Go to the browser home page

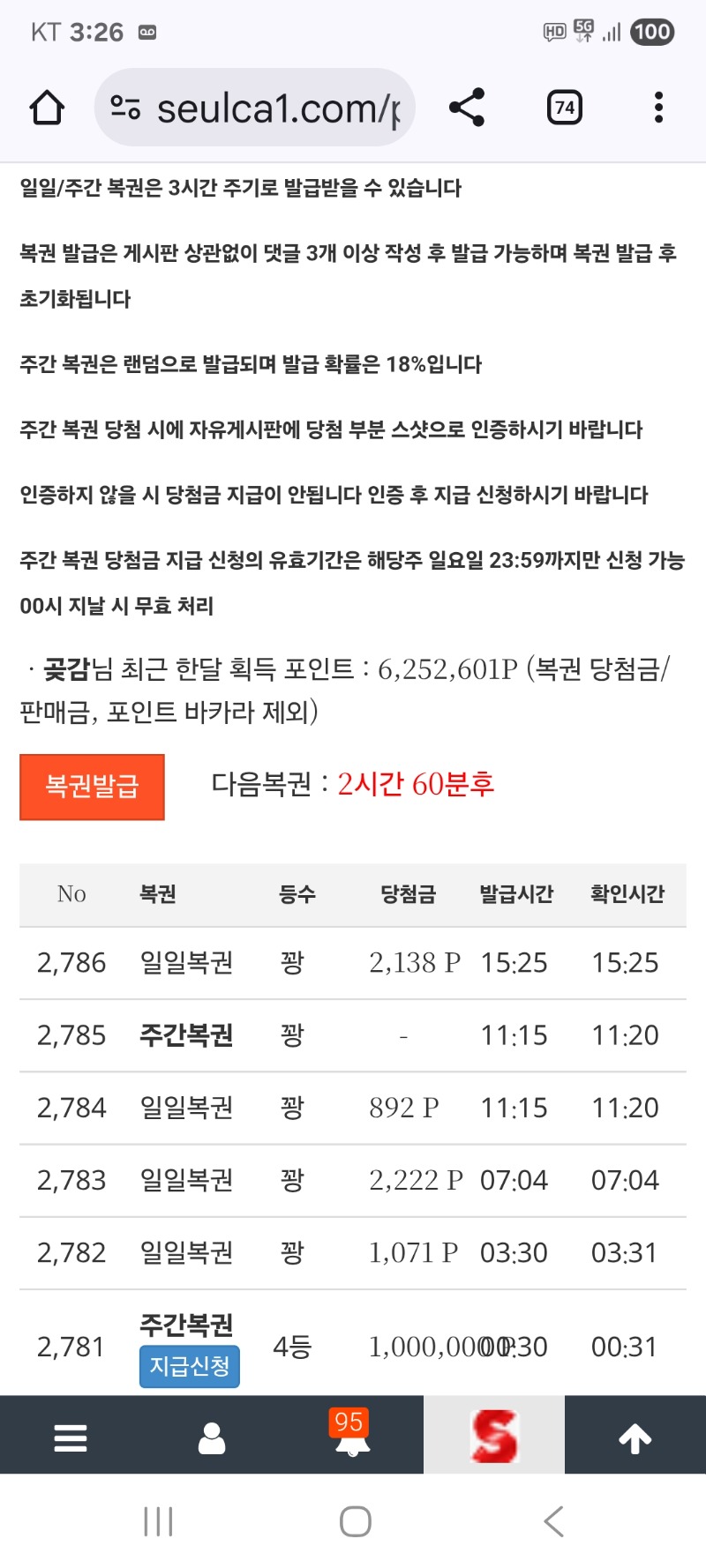click(x=47, y=108)
